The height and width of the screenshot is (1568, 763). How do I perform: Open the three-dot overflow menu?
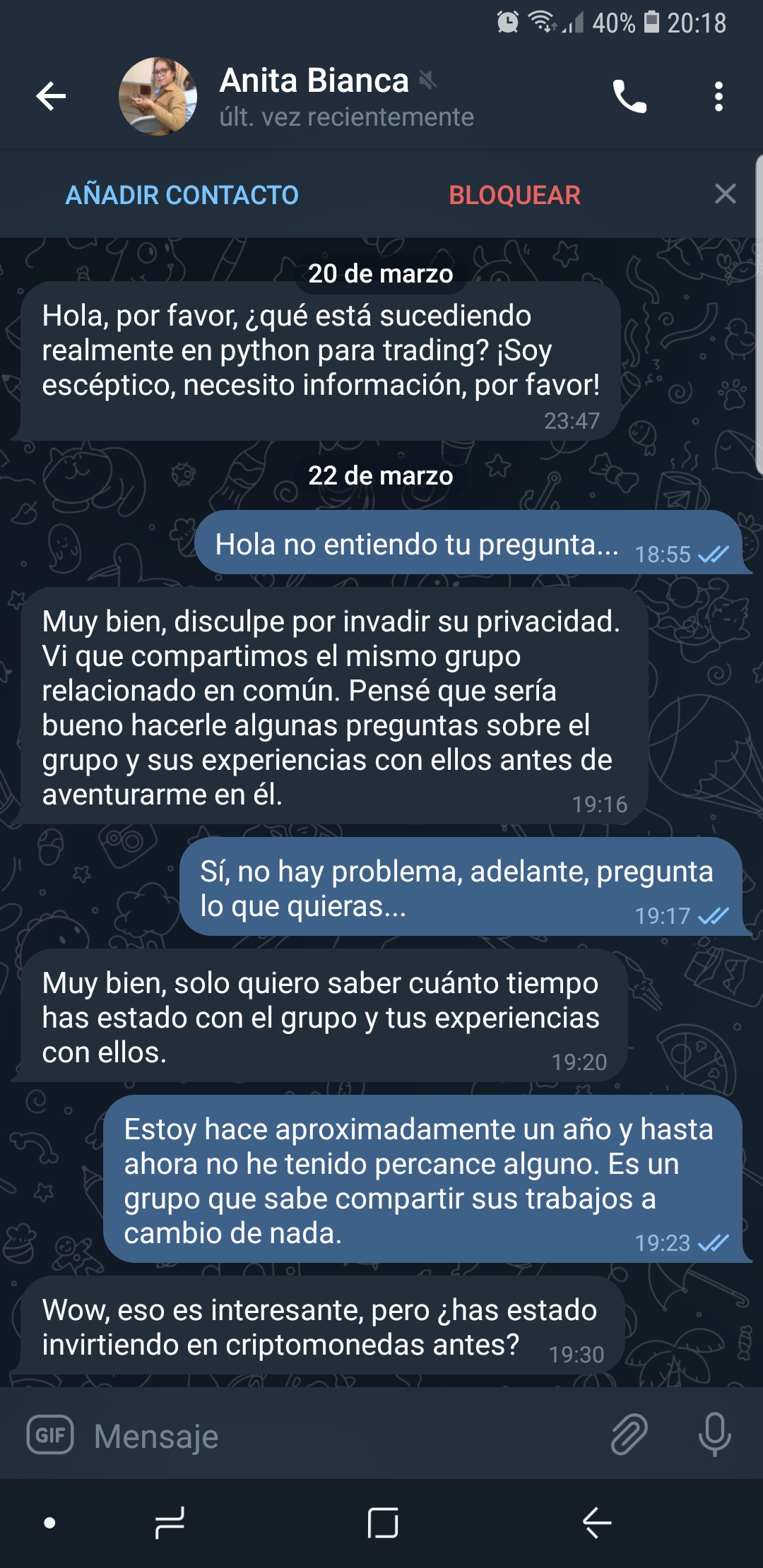point(718,96)
